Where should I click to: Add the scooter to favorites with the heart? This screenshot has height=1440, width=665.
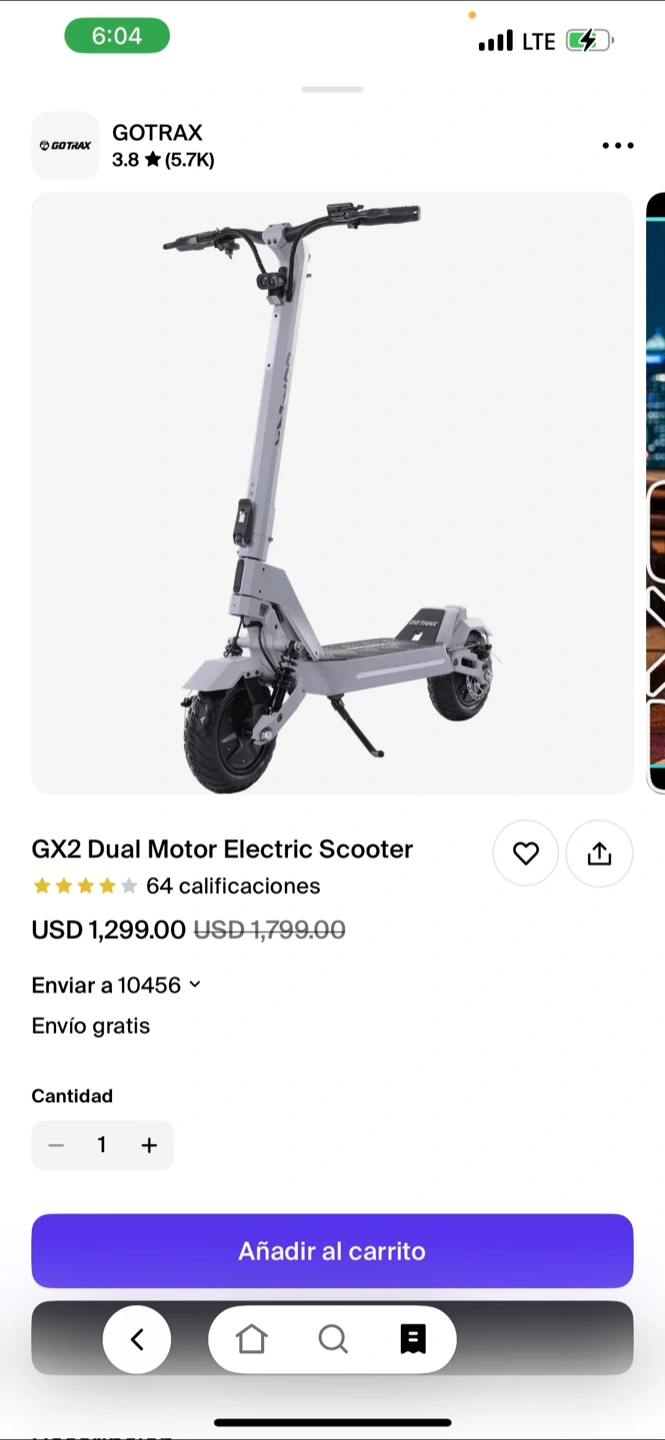tap(525, 853)
